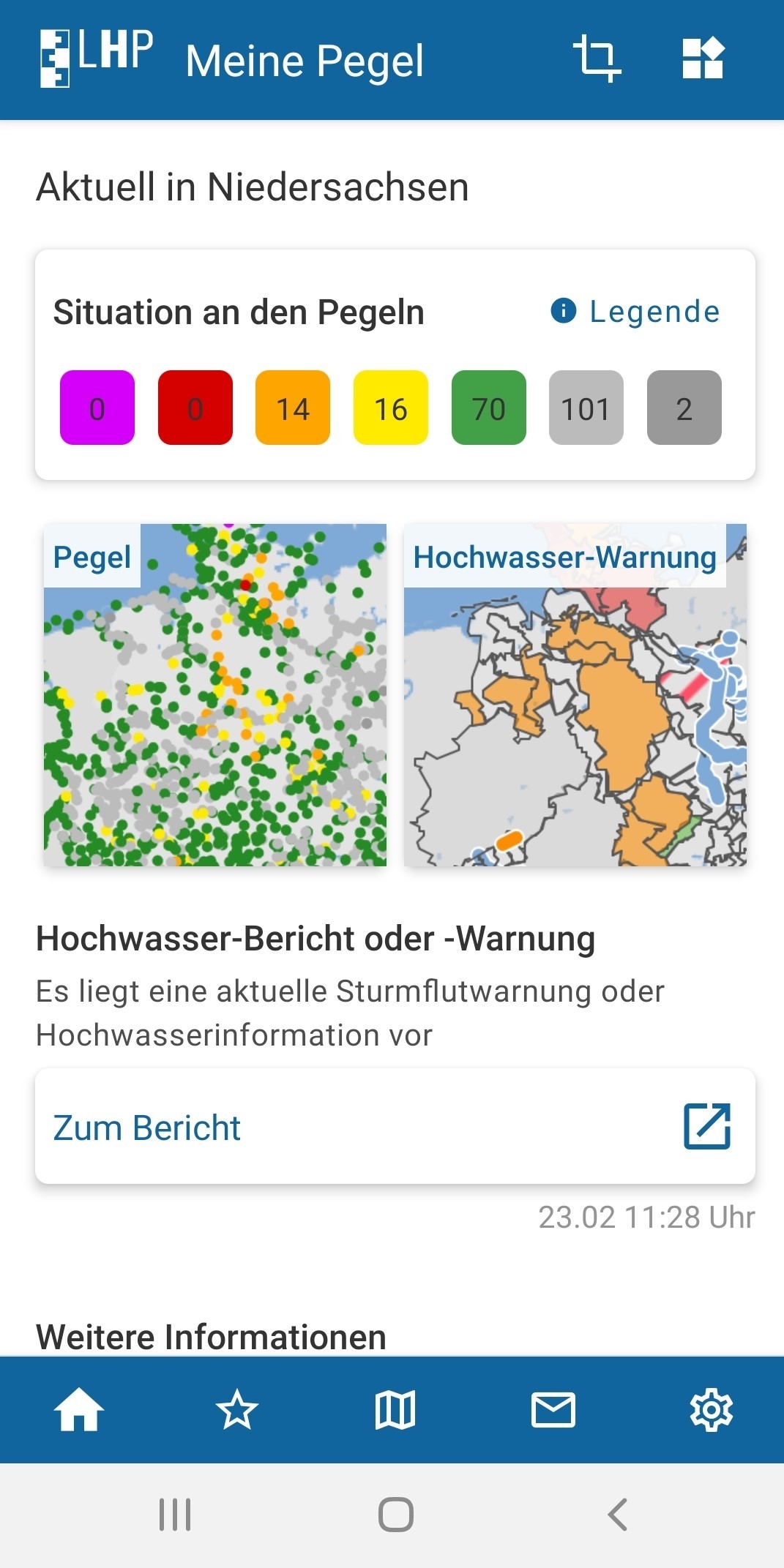Viewport: 784px width, 1568px height.
Task: Switch to the map tab
Action: (395, 1409)
